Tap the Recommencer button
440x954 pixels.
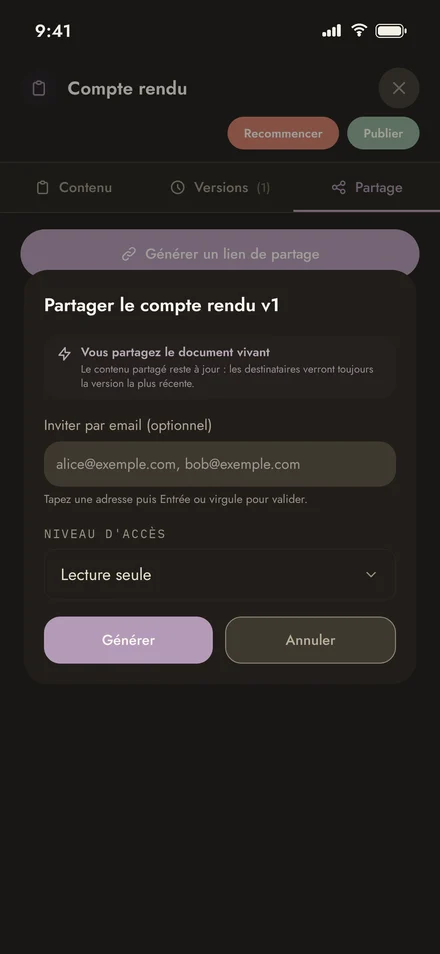click(x=283, y=133)
